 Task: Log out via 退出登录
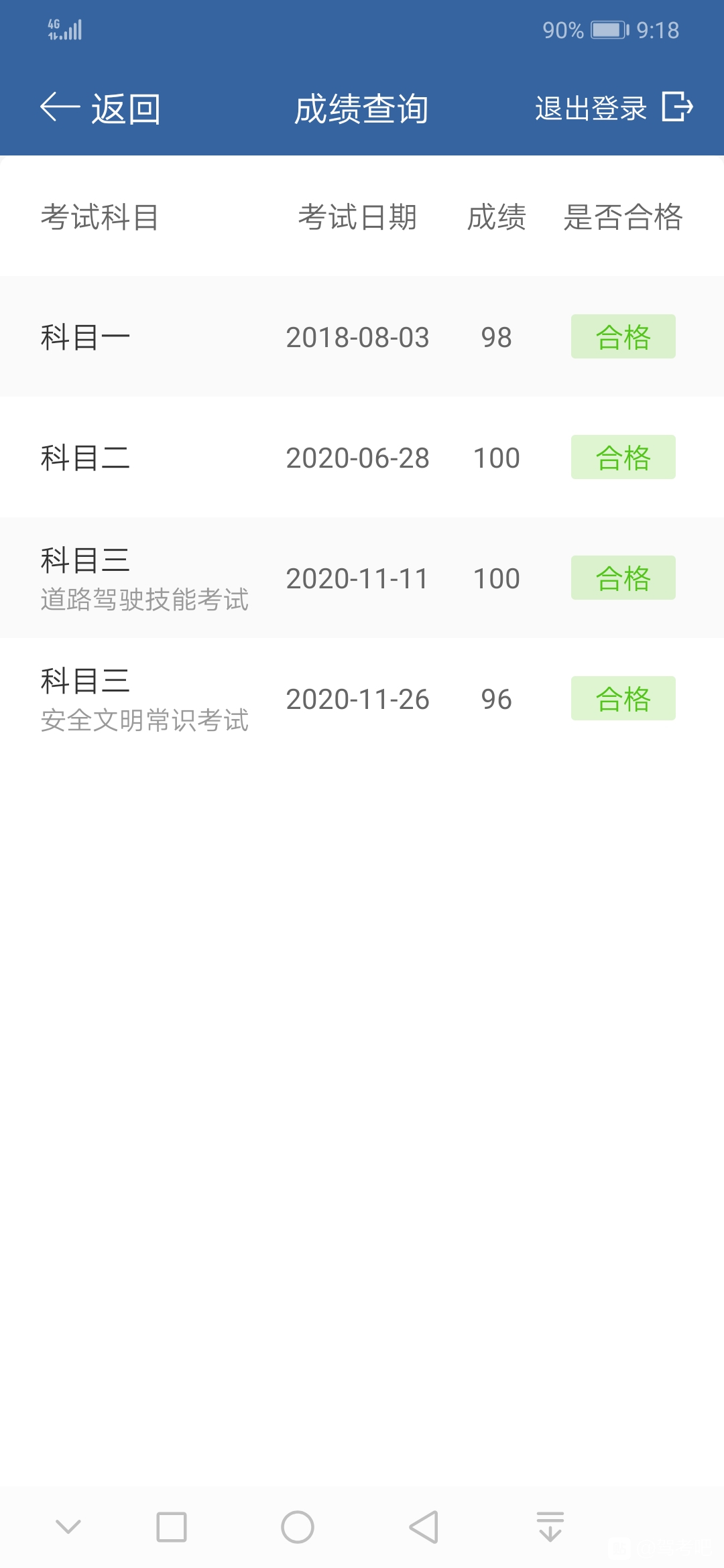(614, 107)
